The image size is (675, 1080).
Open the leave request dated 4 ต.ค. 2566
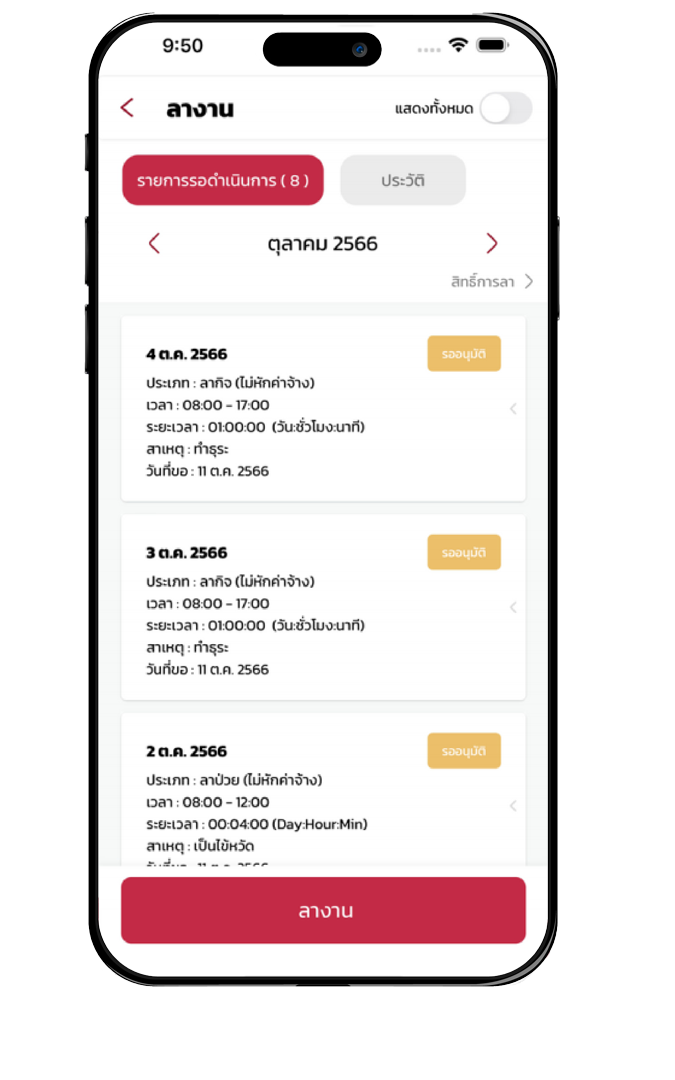(x=323, y=409)
